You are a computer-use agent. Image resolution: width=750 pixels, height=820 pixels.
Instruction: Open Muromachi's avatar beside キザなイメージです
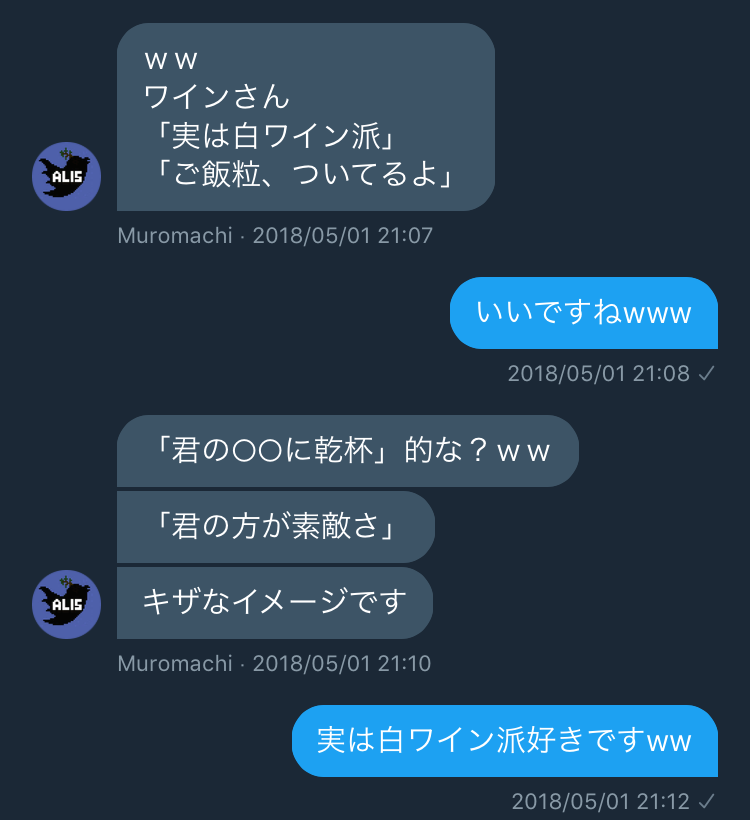(x=67, y=604)
